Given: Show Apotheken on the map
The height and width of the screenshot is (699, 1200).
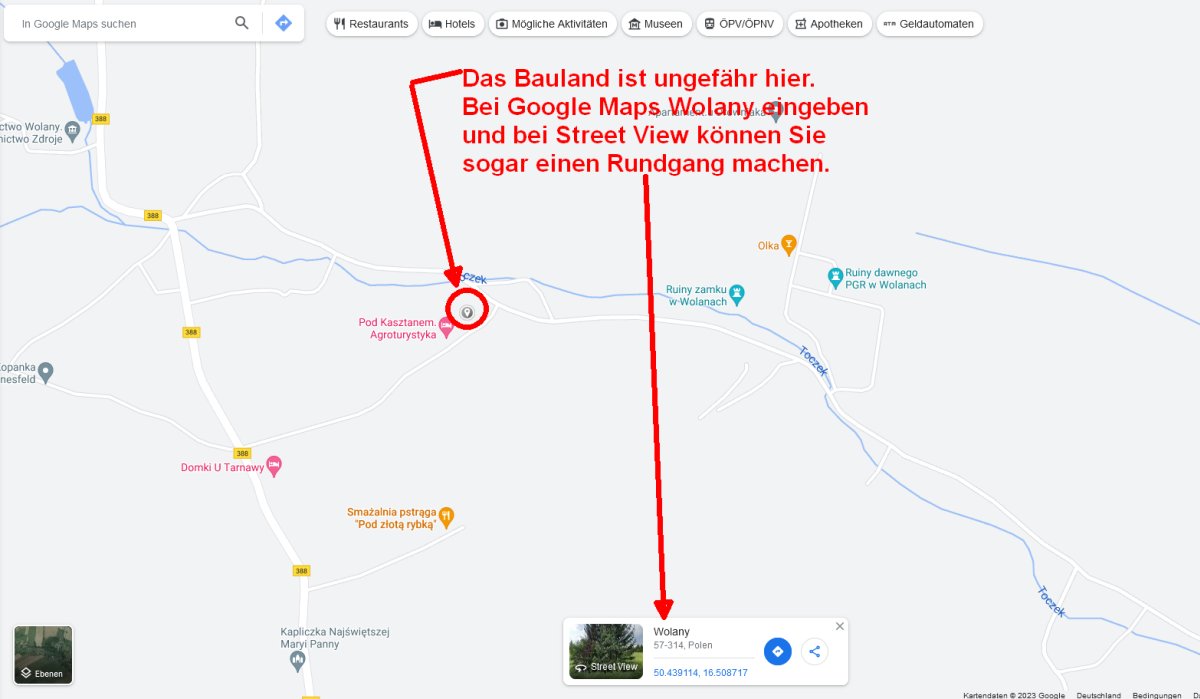Looking at the screenshot, I should 829,24.
